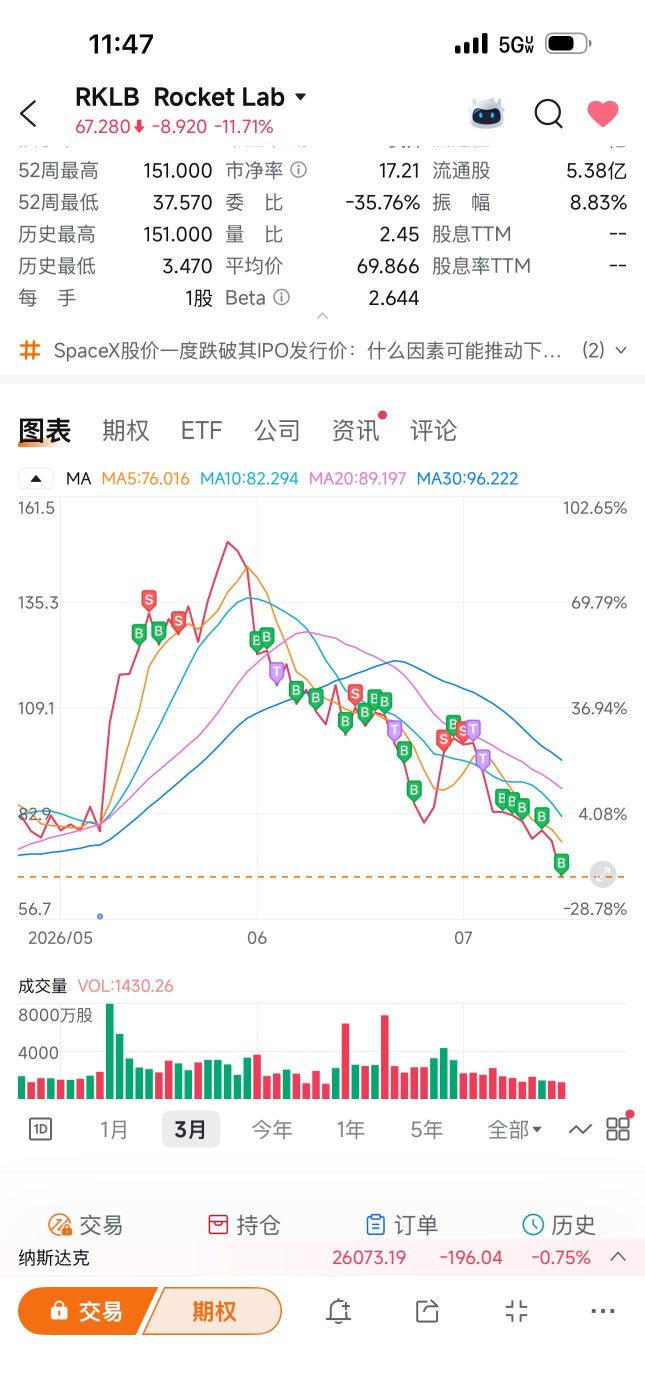This screenshot has width=645, height=1398.
Task: Open the 全部 range dropdown
Action: tap(514, 1130)
